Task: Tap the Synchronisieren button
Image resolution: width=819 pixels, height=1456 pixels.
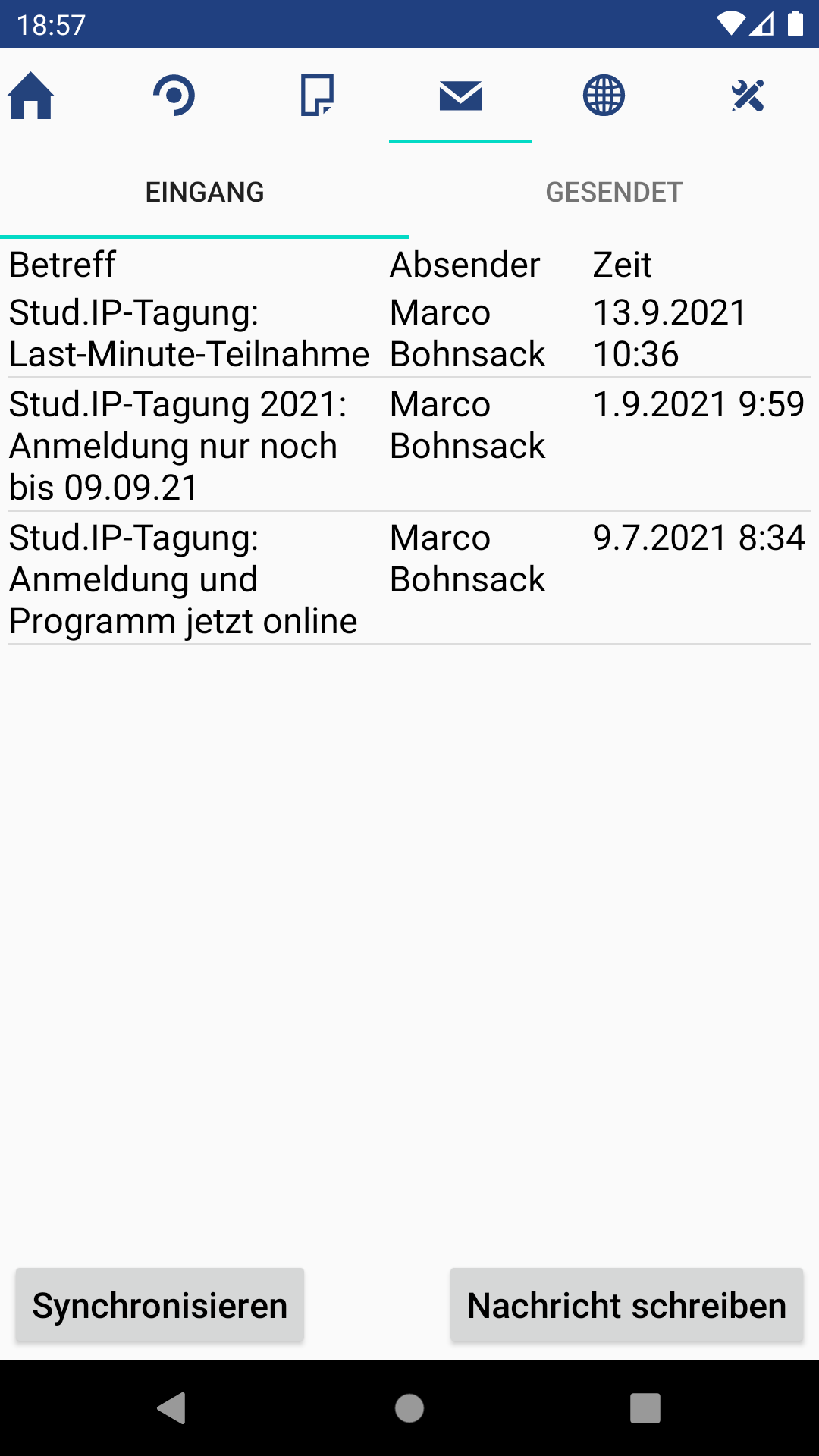Action: (x=160, y=1306)
